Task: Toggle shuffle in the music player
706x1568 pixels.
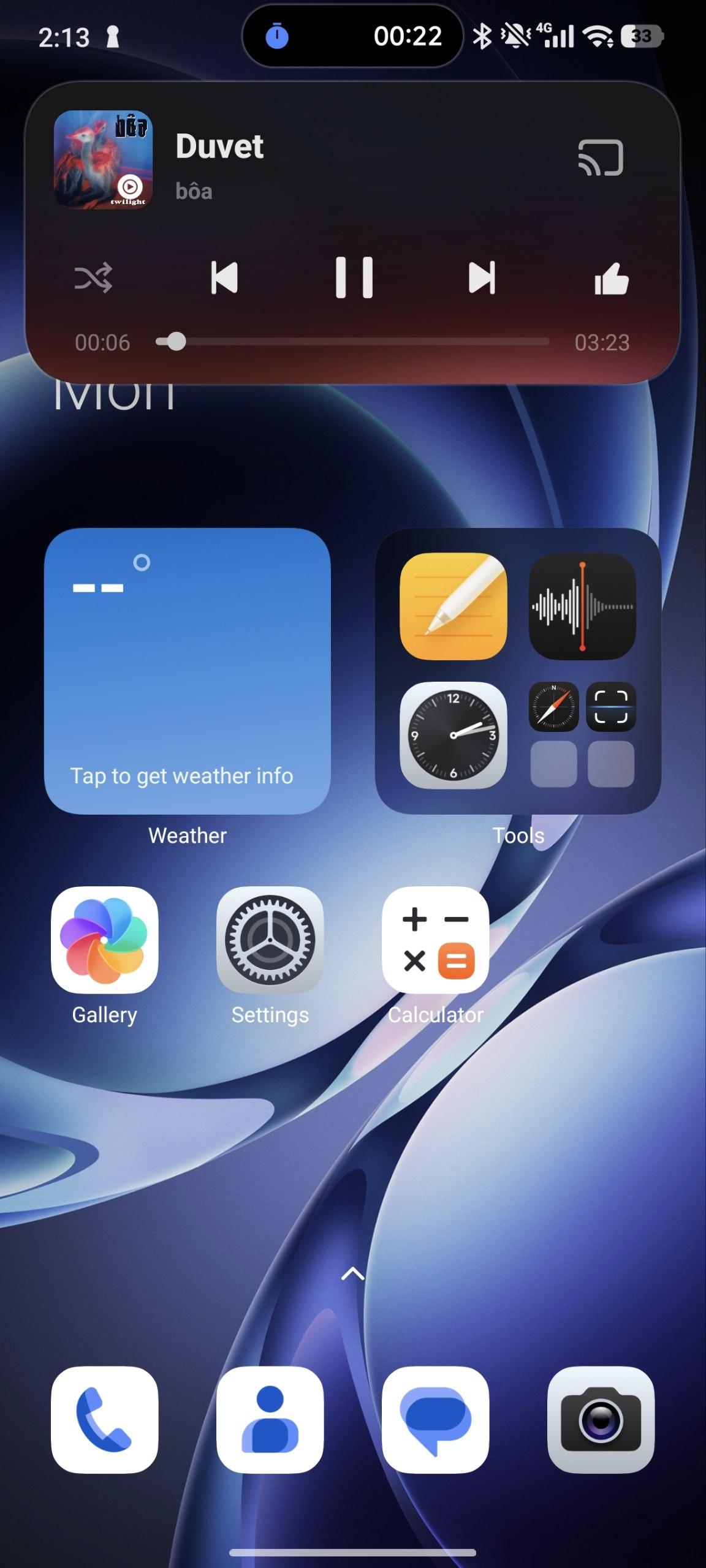Action: [93, 277]
